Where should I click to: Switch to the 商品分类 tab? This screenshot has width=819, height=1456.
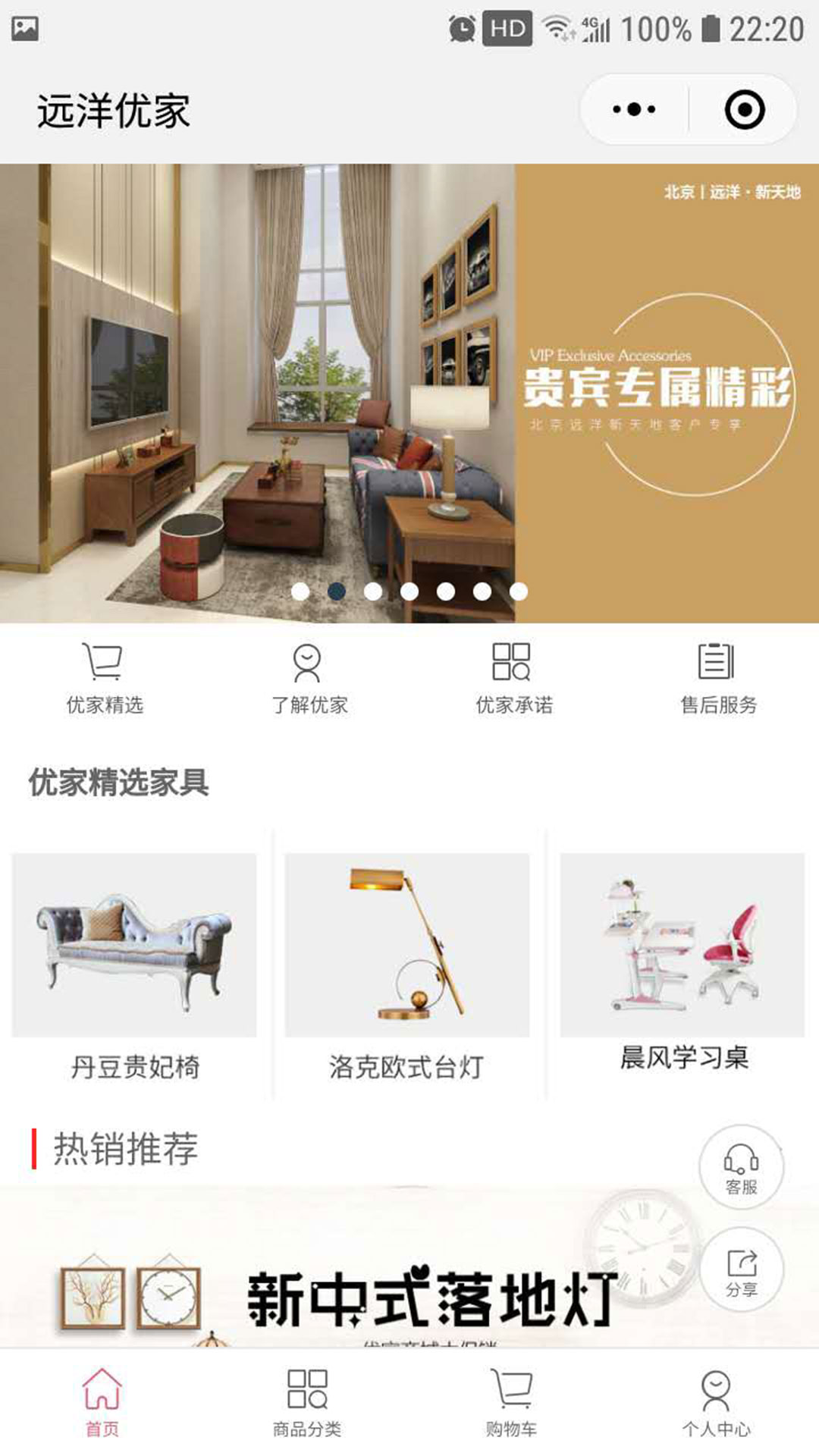(x=307, y=1403)
